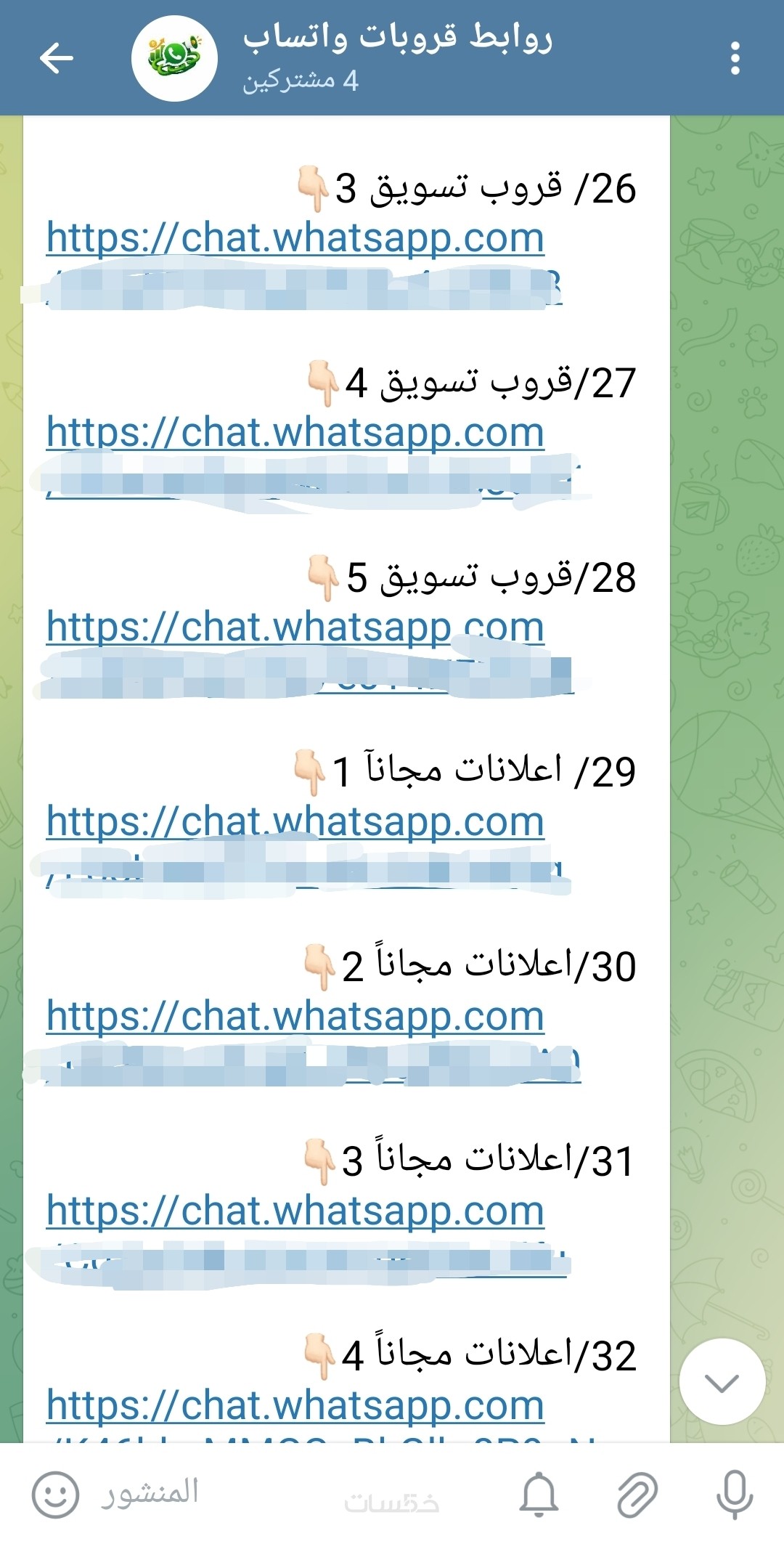Go back using the arrow in header

[57, 58]
